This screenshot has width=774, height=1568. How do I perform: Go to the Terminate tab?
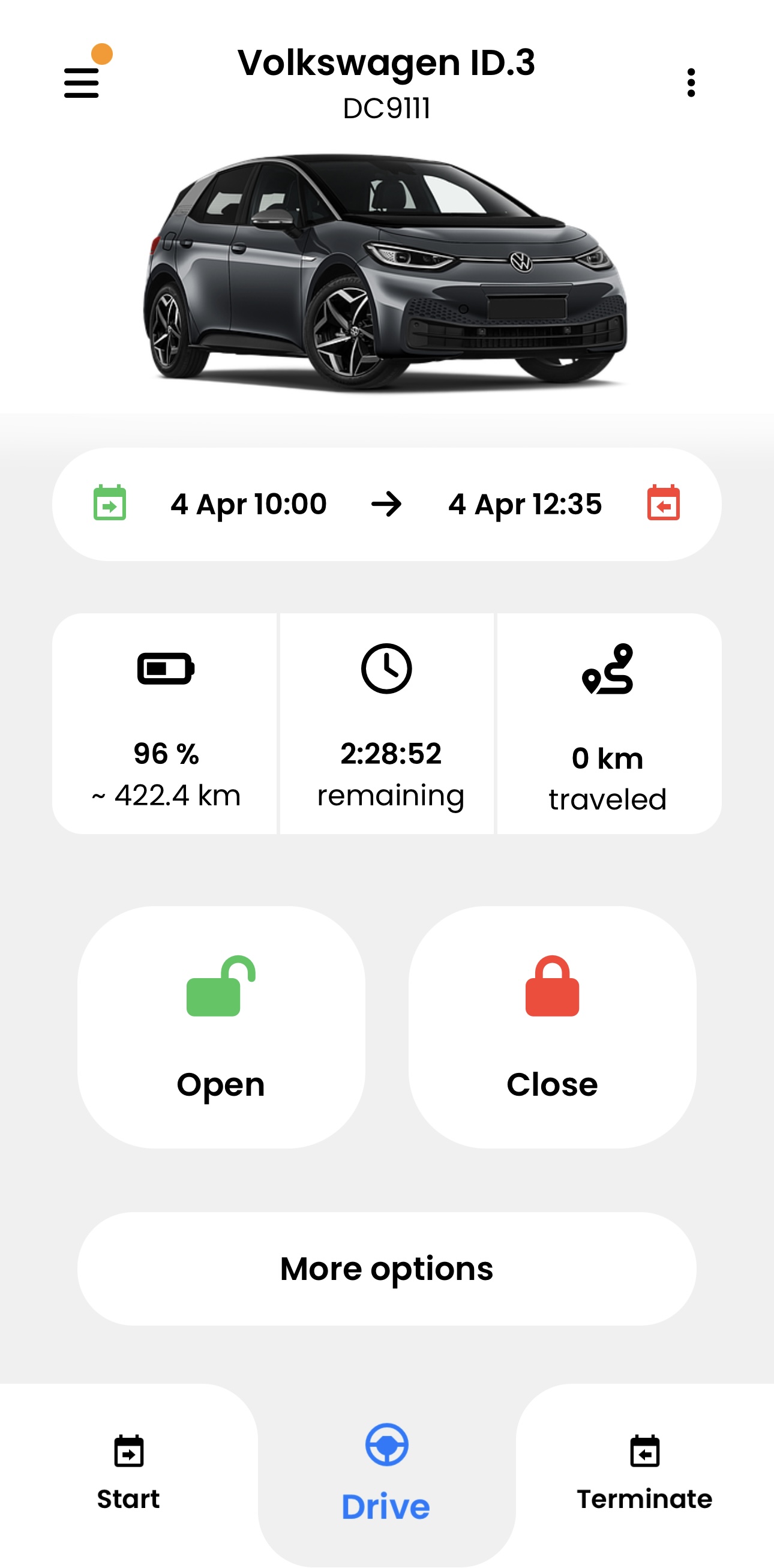click(644, 1474)
